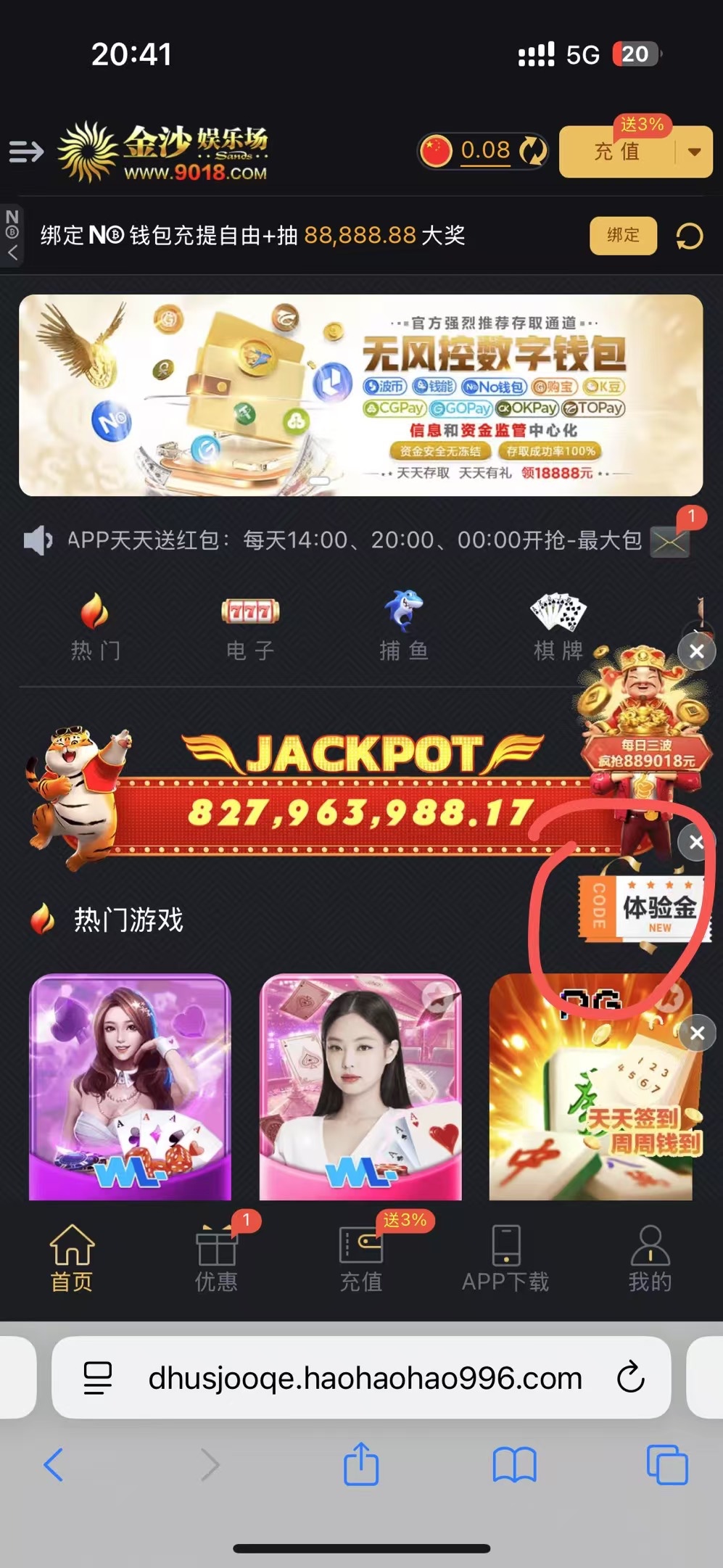The image size is (723, 1568).
Task: Select the 热门 game category
Action: (x=95, y=627)
